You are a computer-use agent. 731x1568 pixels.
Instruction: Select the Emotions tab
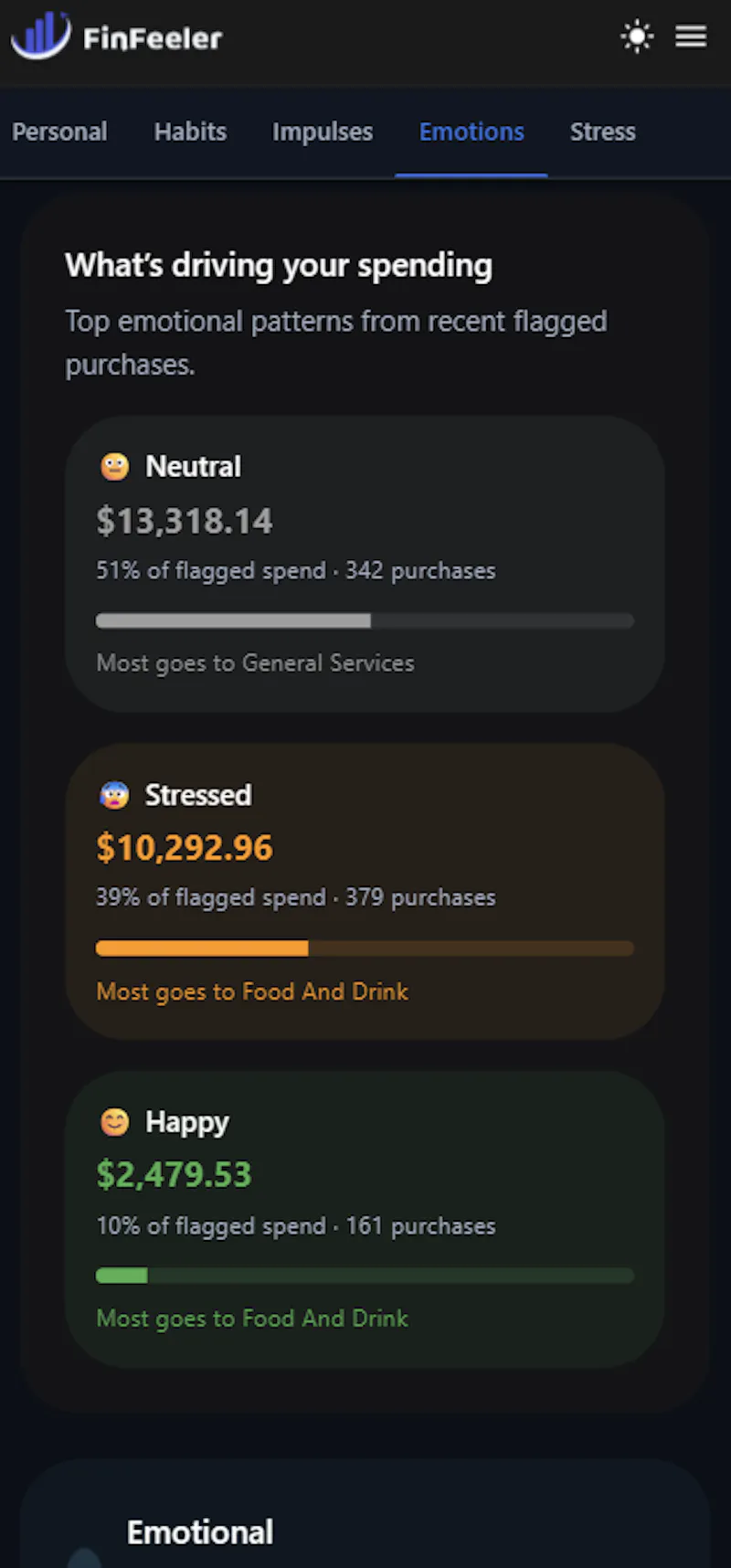[471, 132]
